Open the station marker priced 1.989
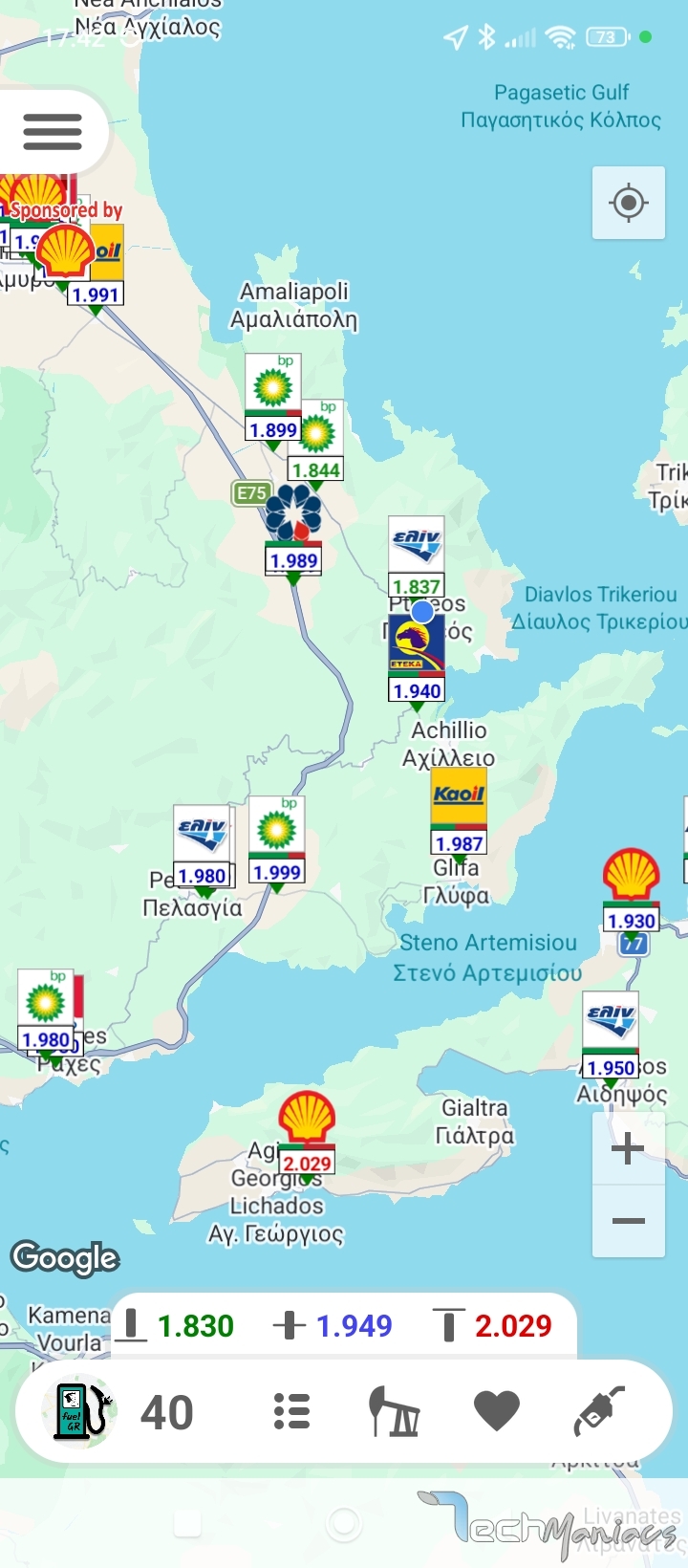Screen dimensions: 688x1568 [293, 526]
